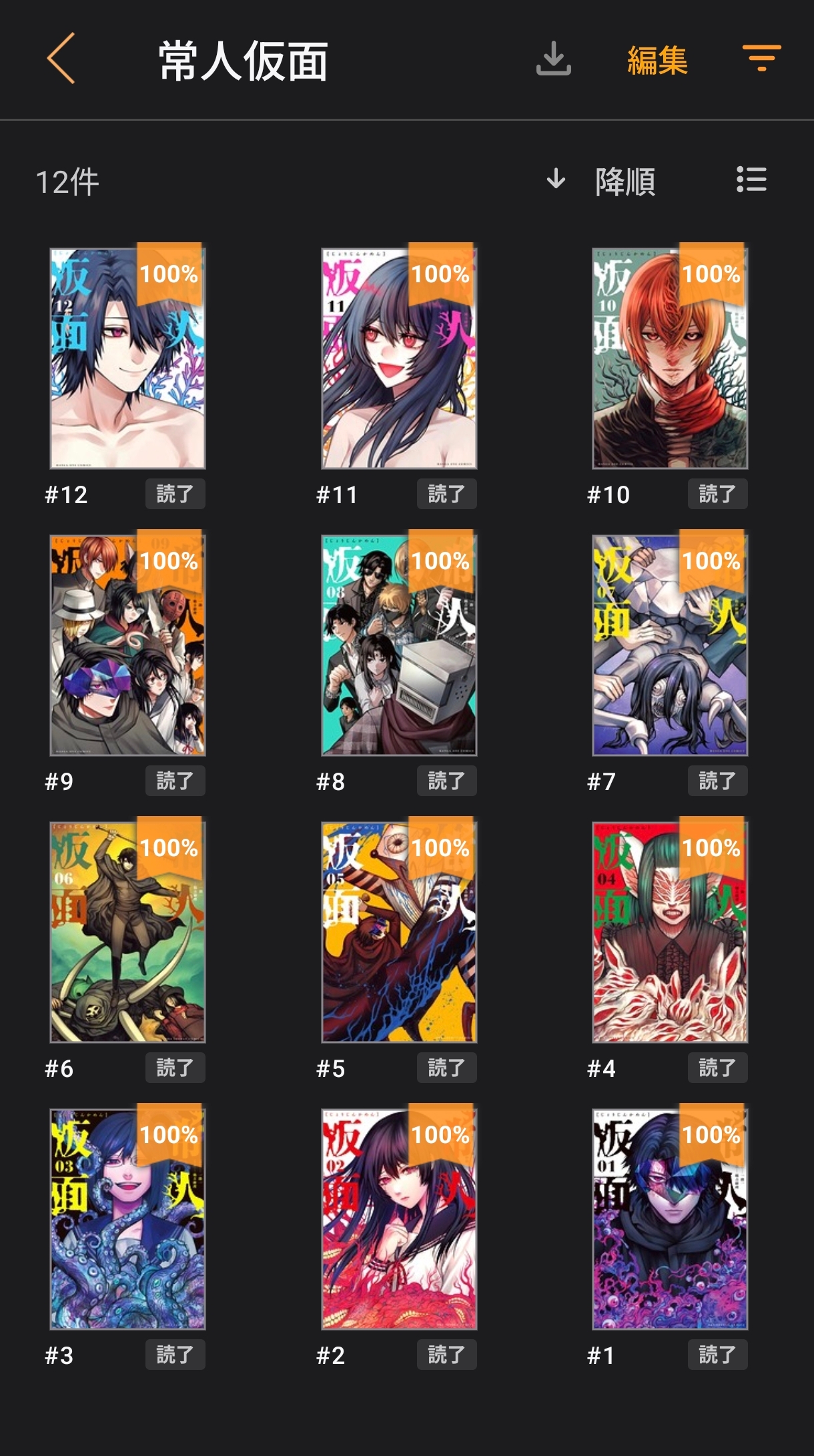Tap the 編集 edit button
Screen dimensions: 814x1456
click(x=657, y=61)
